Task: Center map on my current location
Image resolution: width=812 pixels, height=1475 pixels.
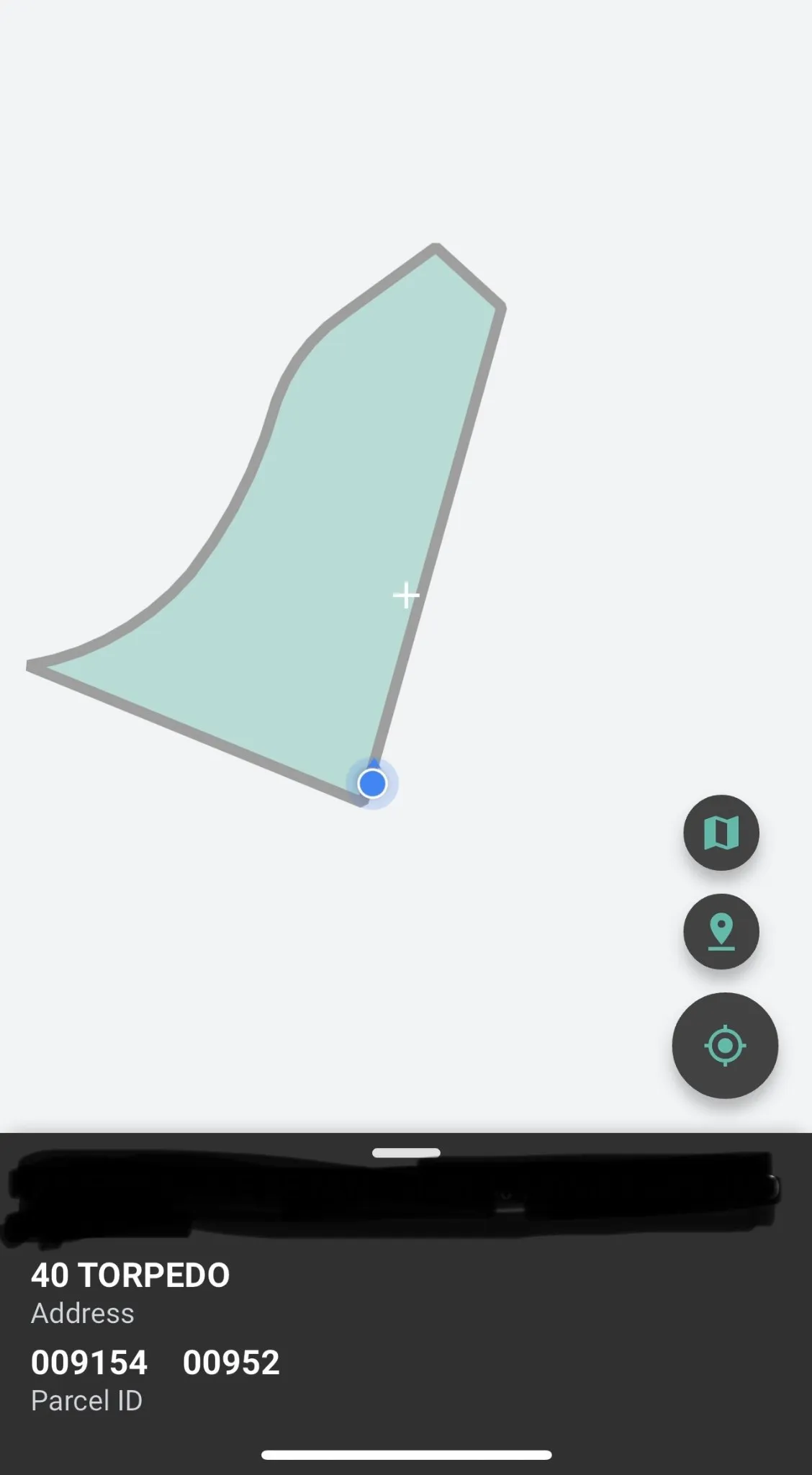Action: 724,1045
